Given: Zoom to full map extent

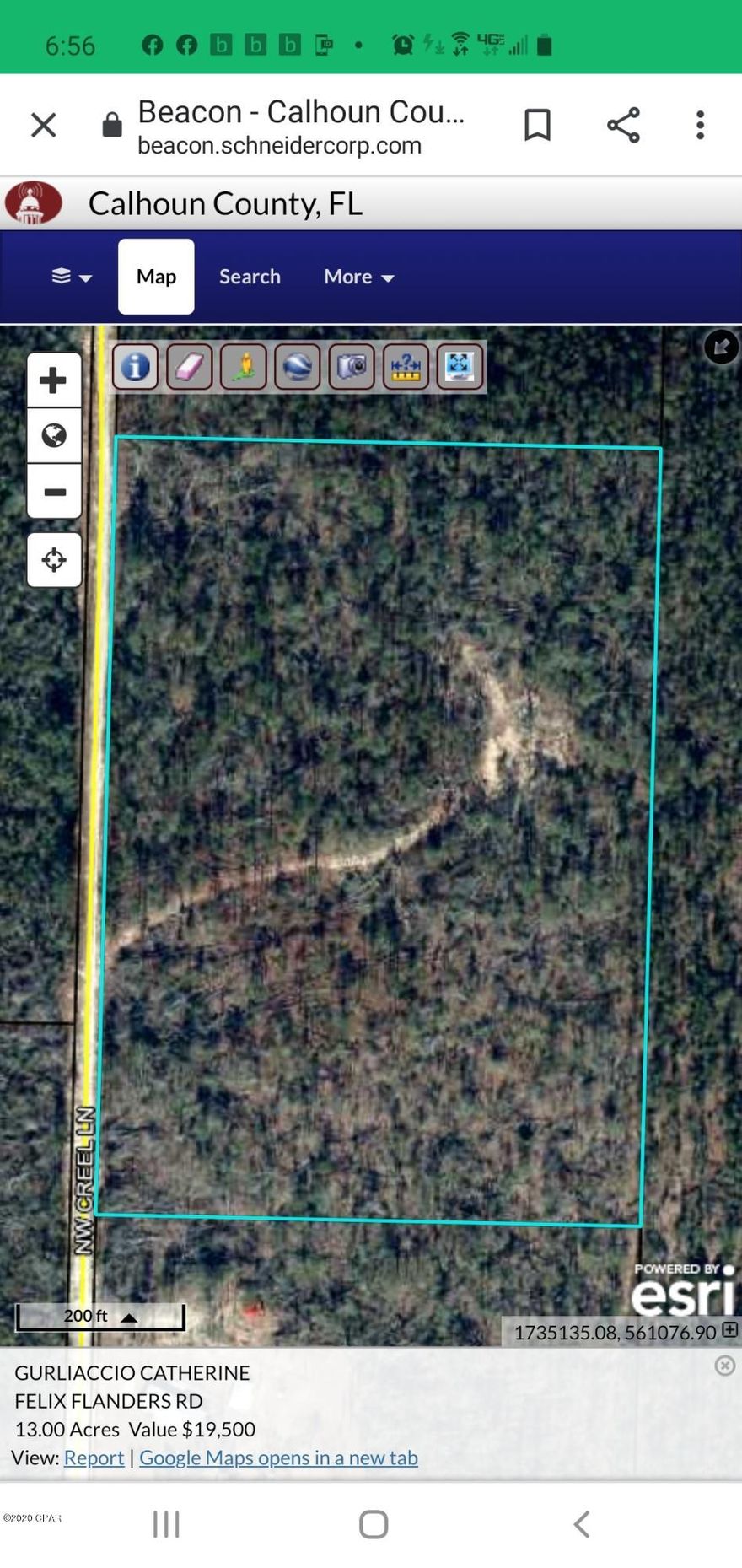Looking at the screenshot, I should [458, 367].
